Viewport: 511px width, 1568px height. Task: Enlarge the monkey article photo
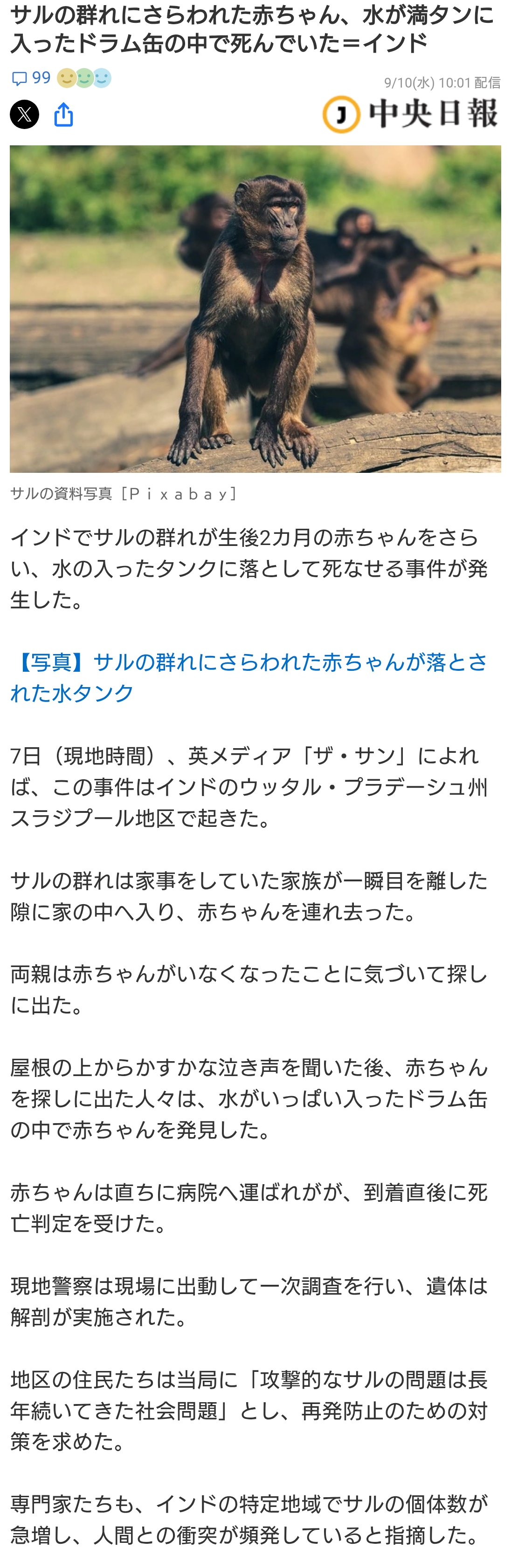click(x=255, y=308)
